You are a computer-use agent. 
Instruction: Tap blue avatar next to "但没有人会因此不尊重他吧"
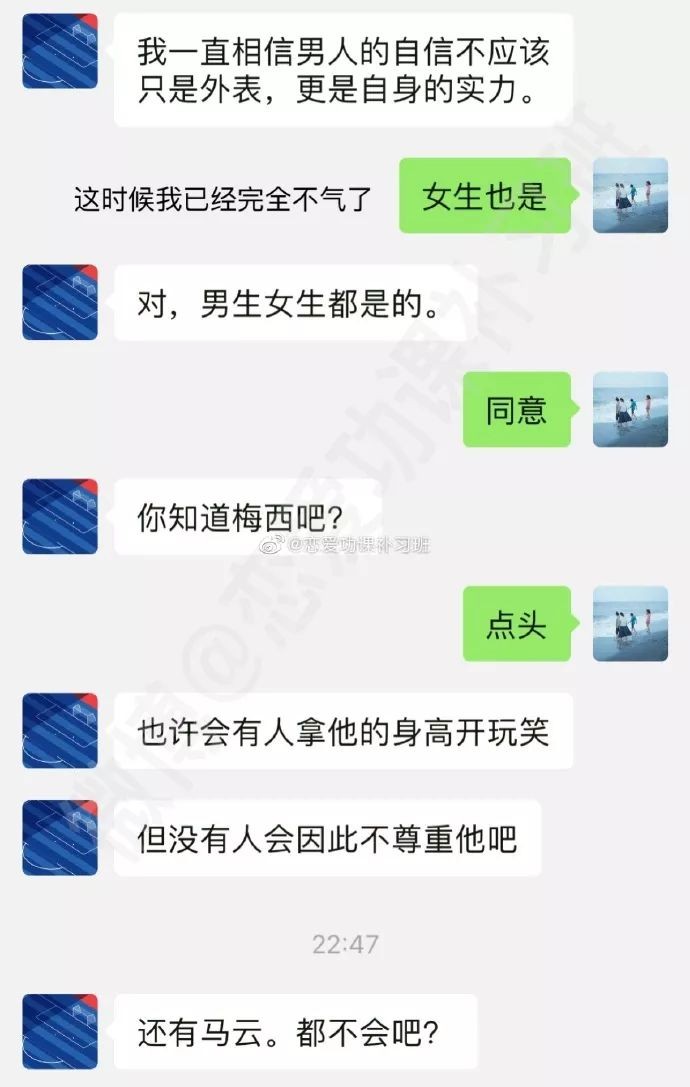click(60, 837)
